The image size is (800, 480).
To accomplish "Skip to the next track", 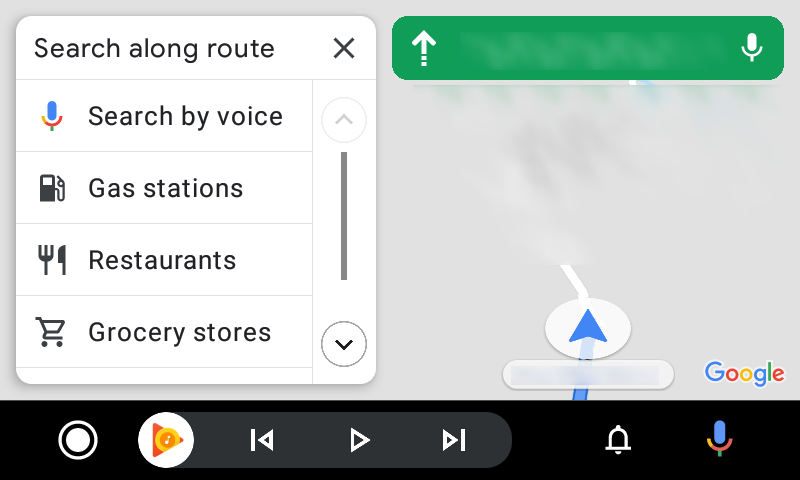I will [x=454, y=440].
